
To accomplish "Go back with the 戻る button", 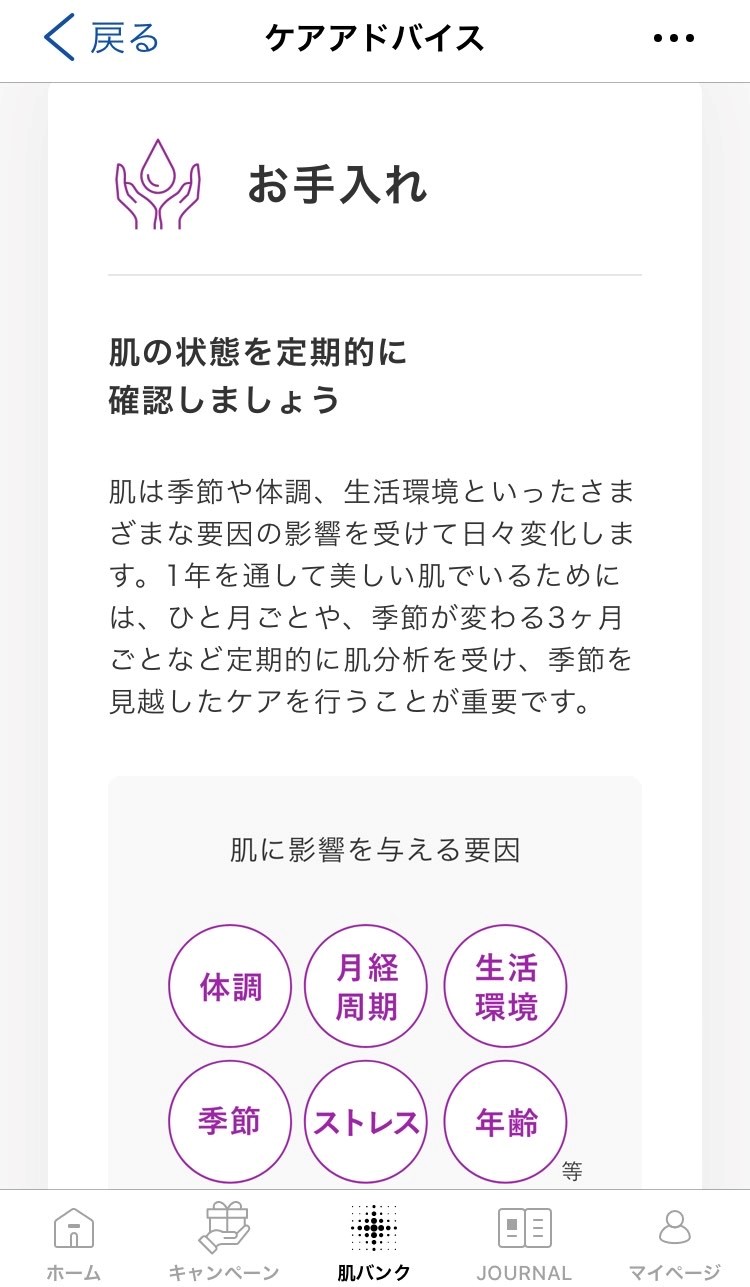I will click(x=101, y=38).
